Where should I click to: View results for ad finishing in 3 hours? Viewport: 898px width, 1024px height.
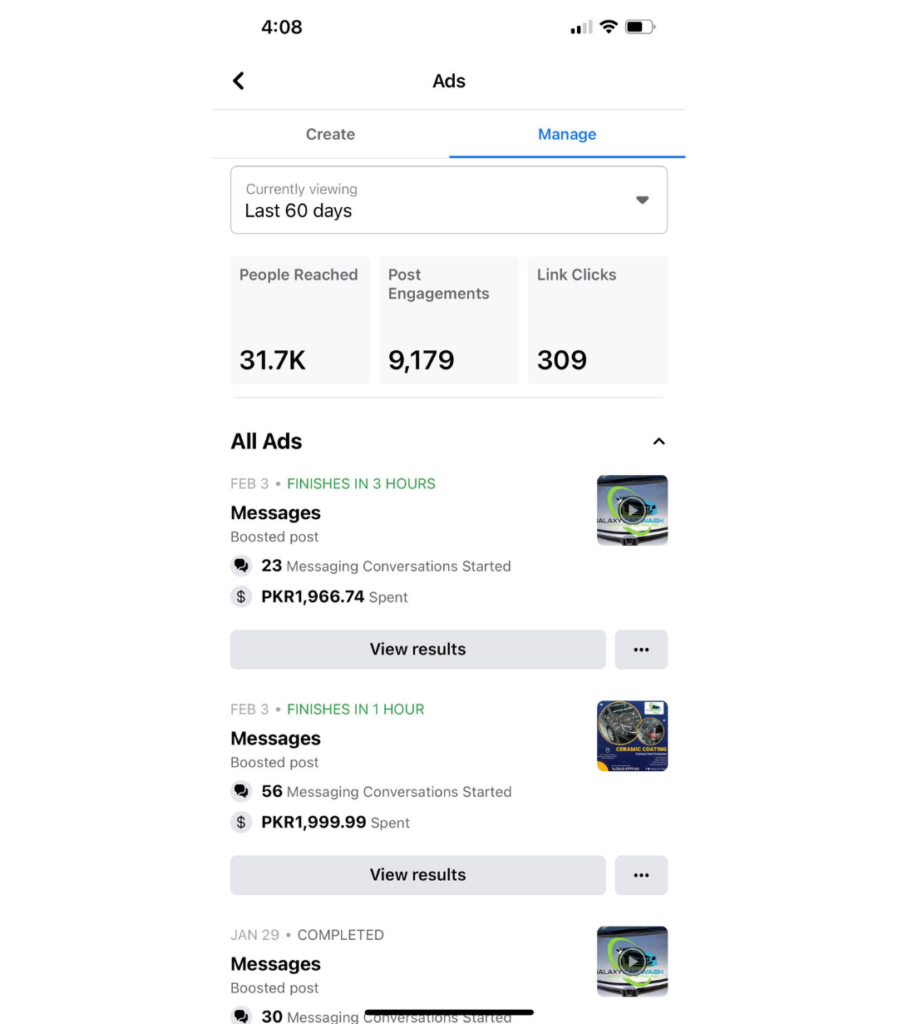coord(417,649)
